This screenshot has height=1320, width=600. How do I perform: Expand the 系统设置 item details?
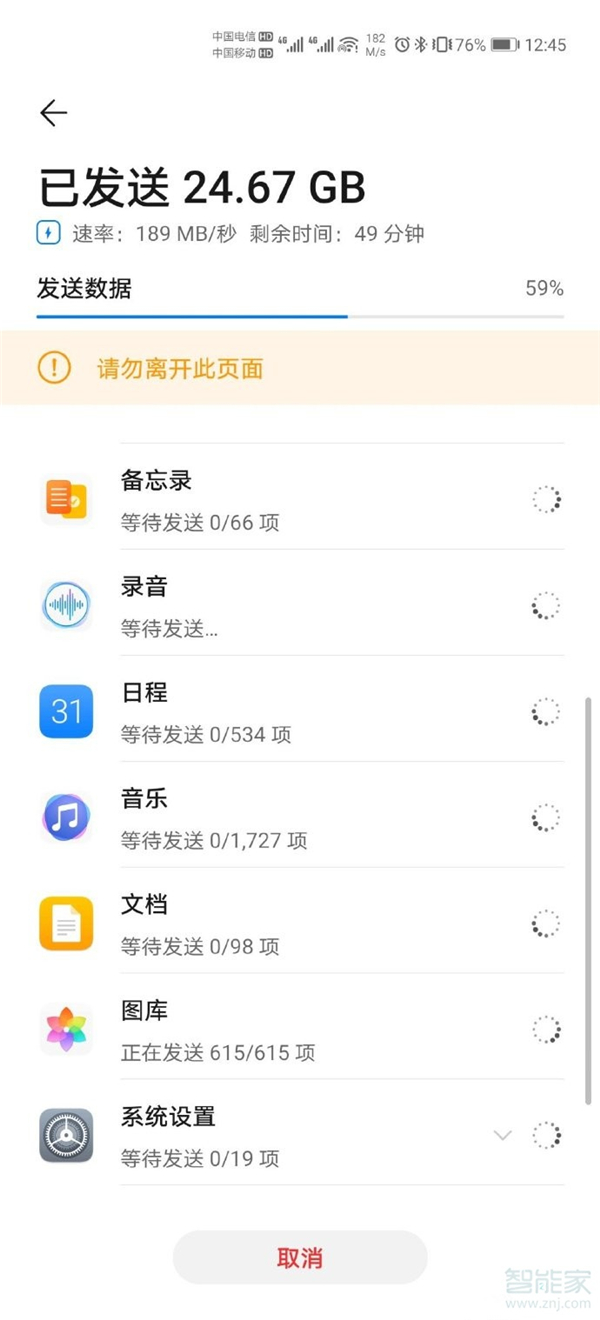click(x=503, y=1135)
